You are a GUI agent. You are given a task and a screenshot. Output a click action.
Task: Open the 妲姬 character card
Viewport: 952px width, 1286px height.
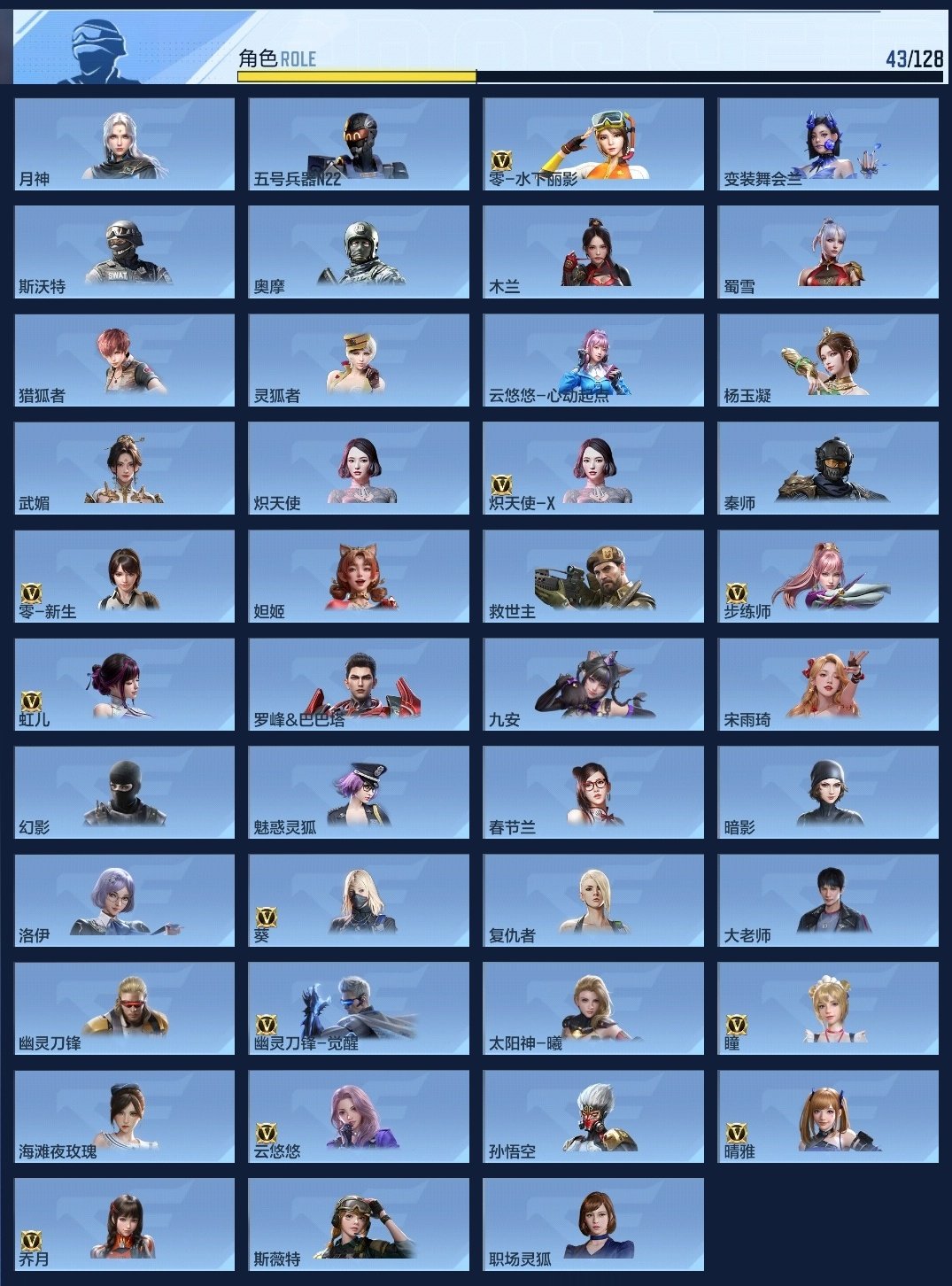pyautogui.click(x=359, y=576)
